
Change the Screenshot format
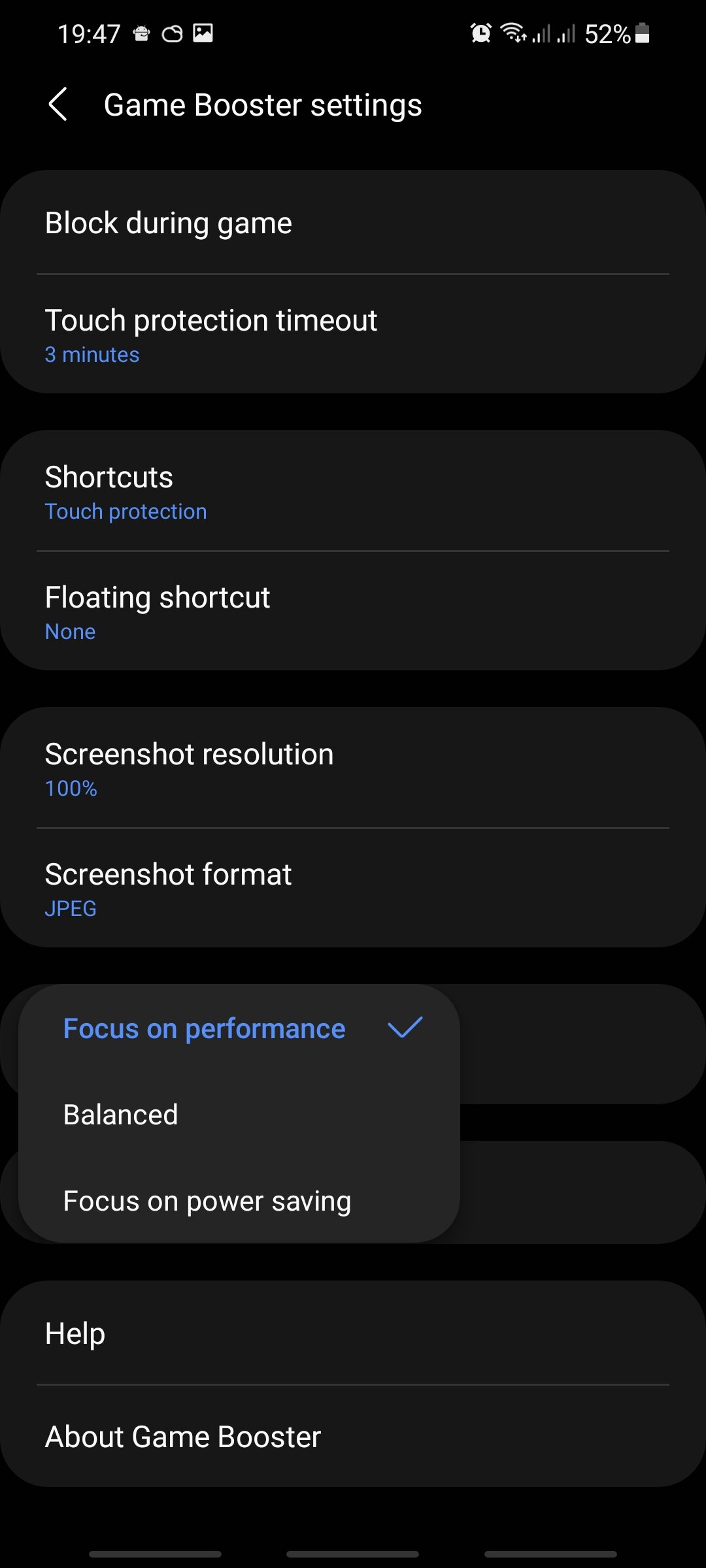[353, 889]
